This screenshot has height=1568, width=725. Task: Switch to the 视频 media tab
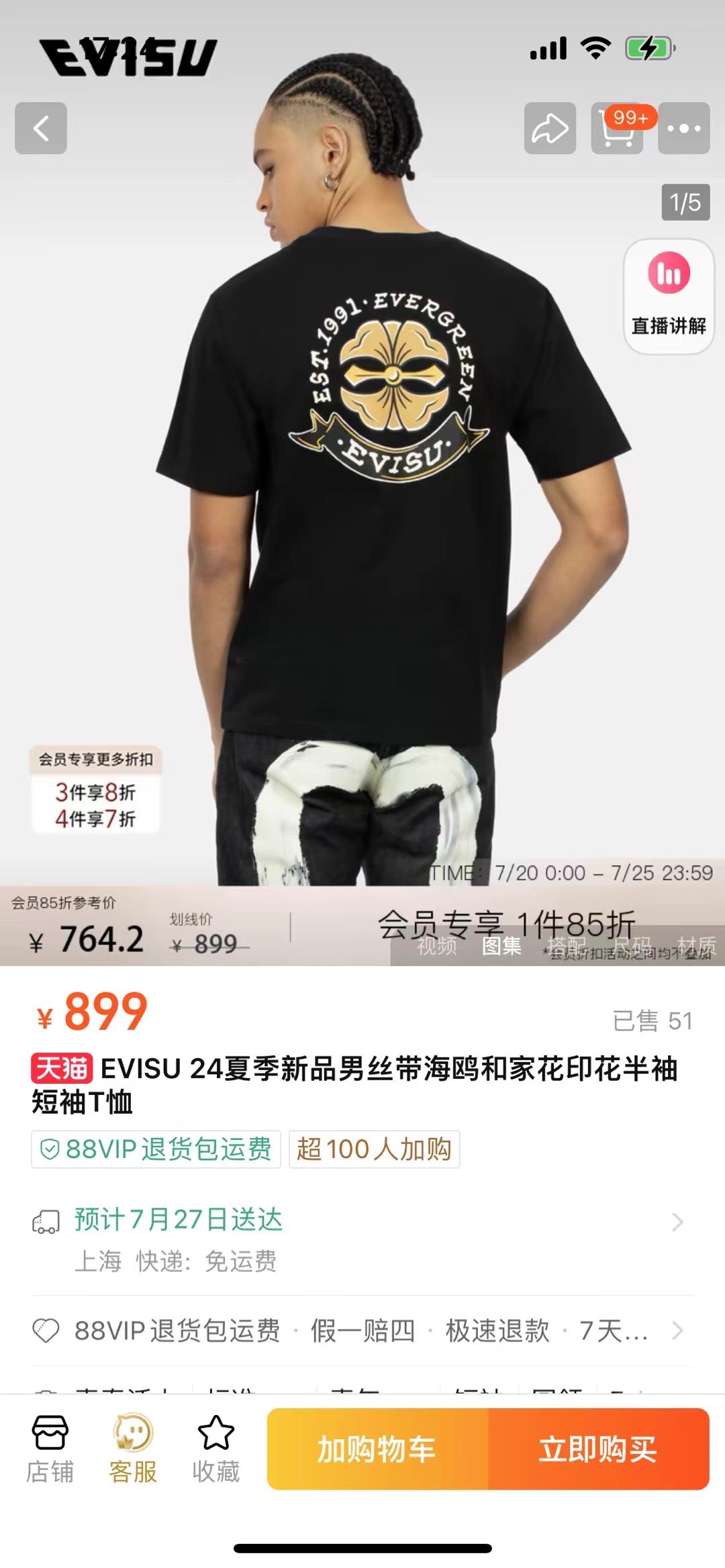[x=436, y=946]
